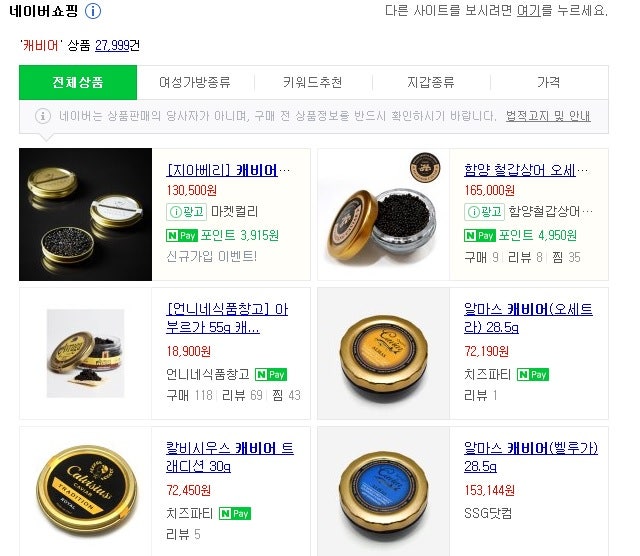Open the 알마스 캐비어(벨루가) 28.5g product link

click(530, 457)
